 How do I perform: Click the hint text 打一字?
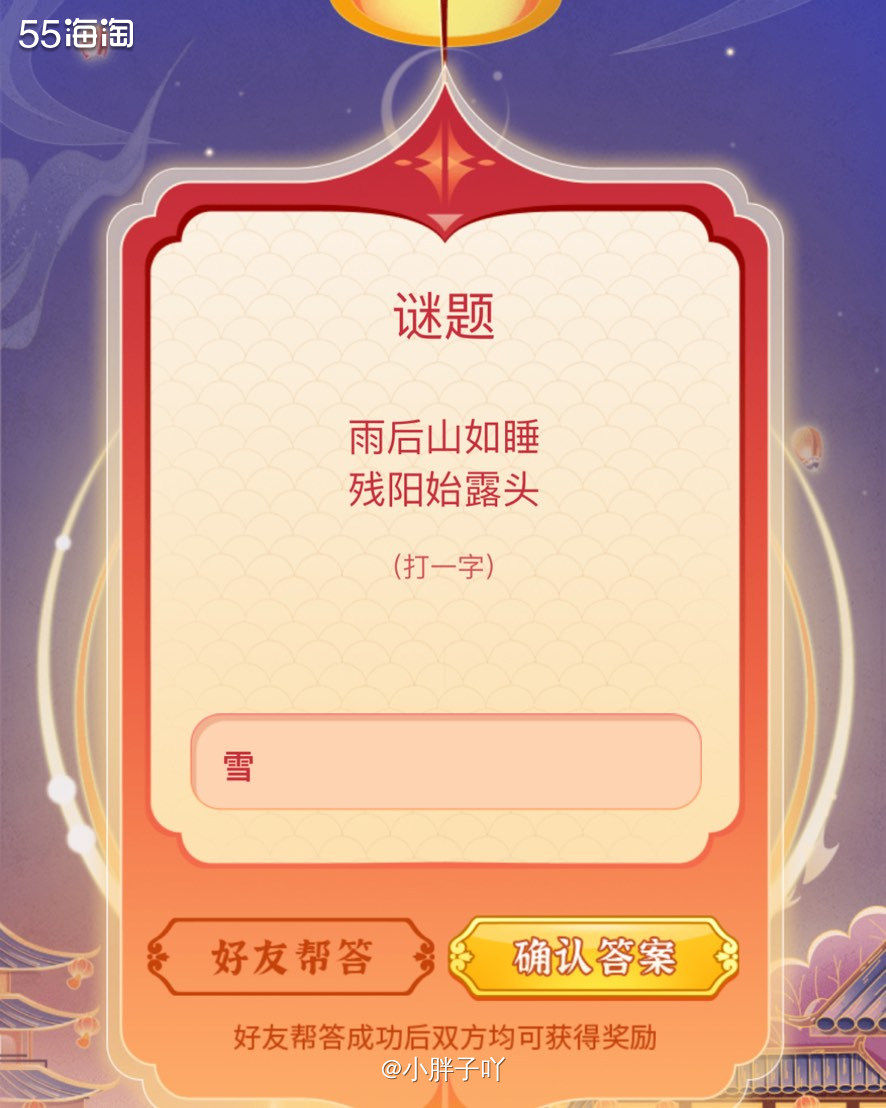point(443,565)
